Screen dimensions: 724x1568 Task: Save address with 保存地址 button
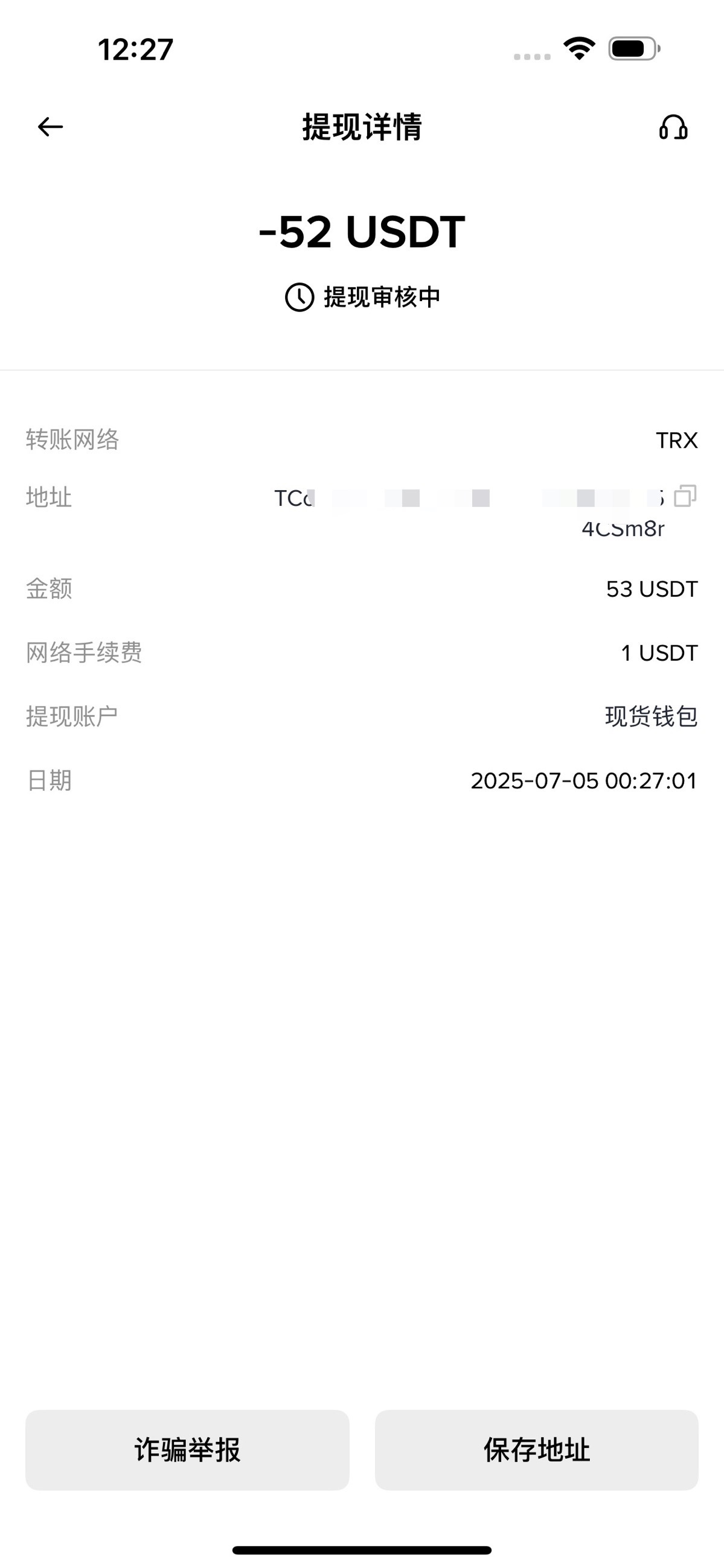[536, 1449]
